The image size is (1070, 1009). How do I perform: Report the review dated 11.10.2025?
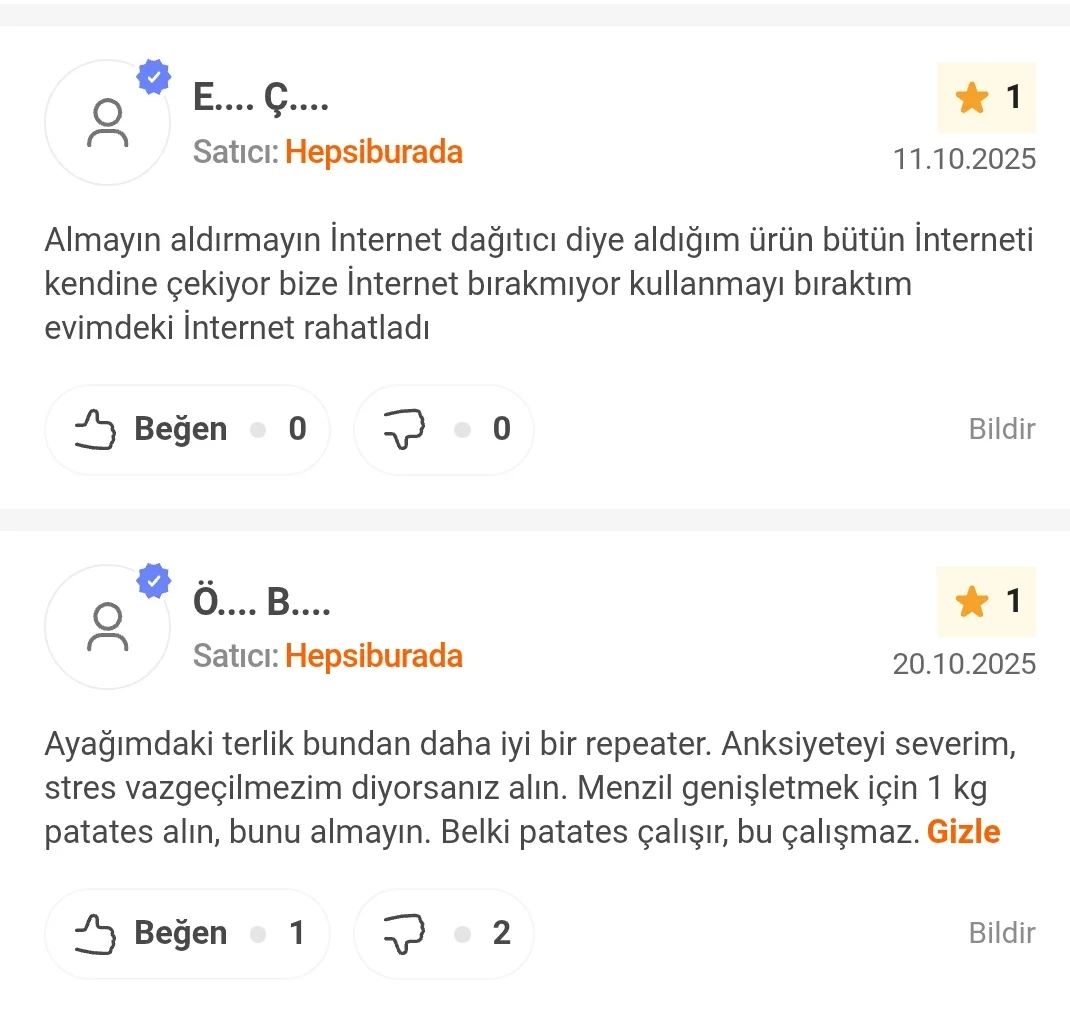[x=1001, y=430]
